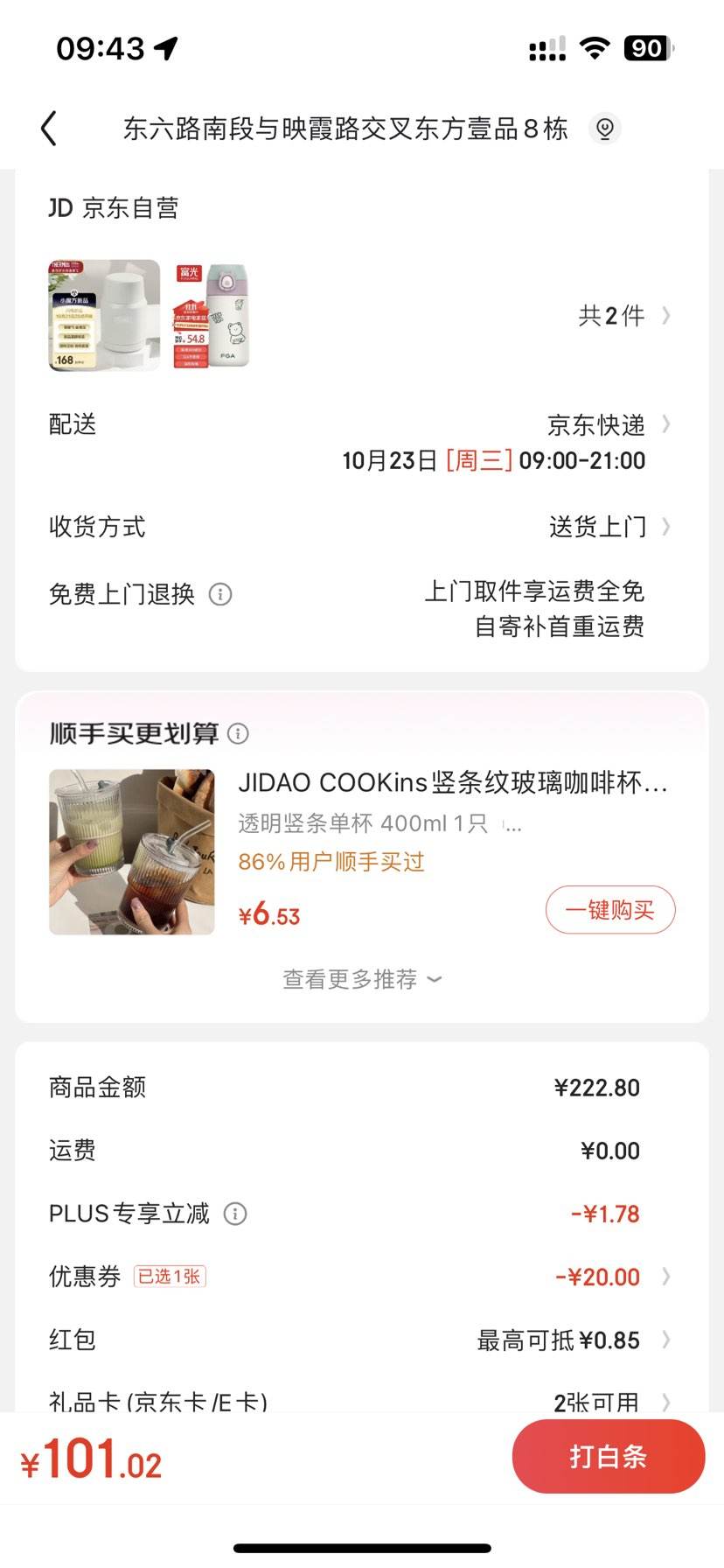Image resolution: width=724 pixels, height=1568 pixels.
Task: Tap 一键购买 for the glass coffee cup
Action: click(610, 910)
